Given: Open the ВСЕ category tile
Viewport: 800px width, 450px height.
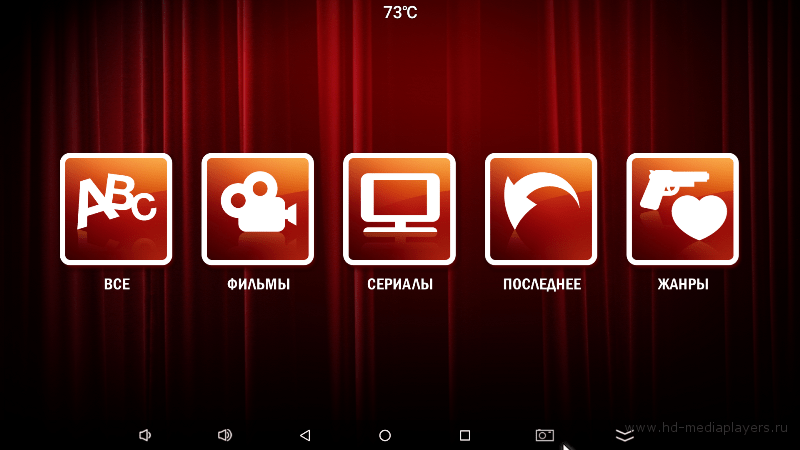Looking at the screenshot, I should click(116, 208).
